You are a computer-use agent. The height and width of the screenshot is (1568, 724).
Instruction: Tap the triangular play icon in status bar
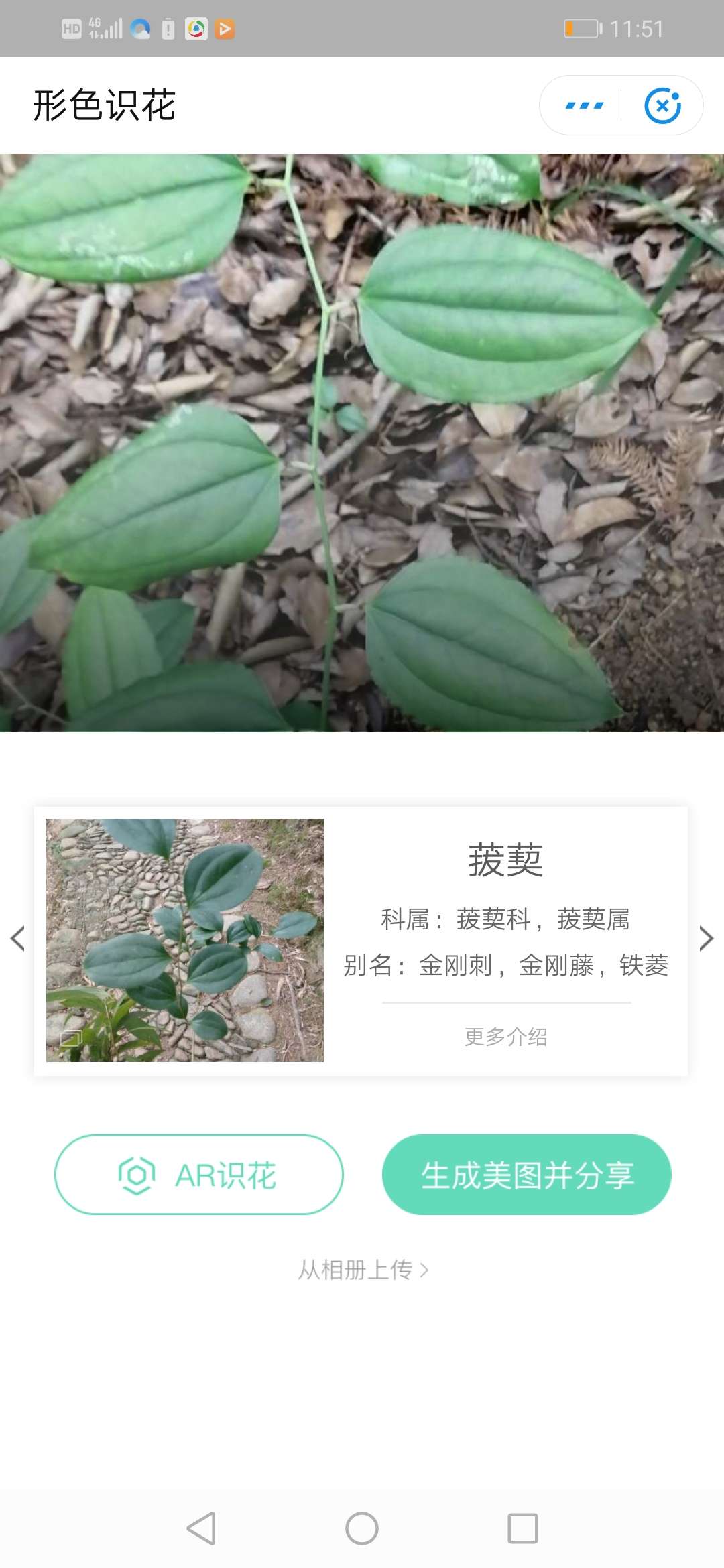click(226, 28)
